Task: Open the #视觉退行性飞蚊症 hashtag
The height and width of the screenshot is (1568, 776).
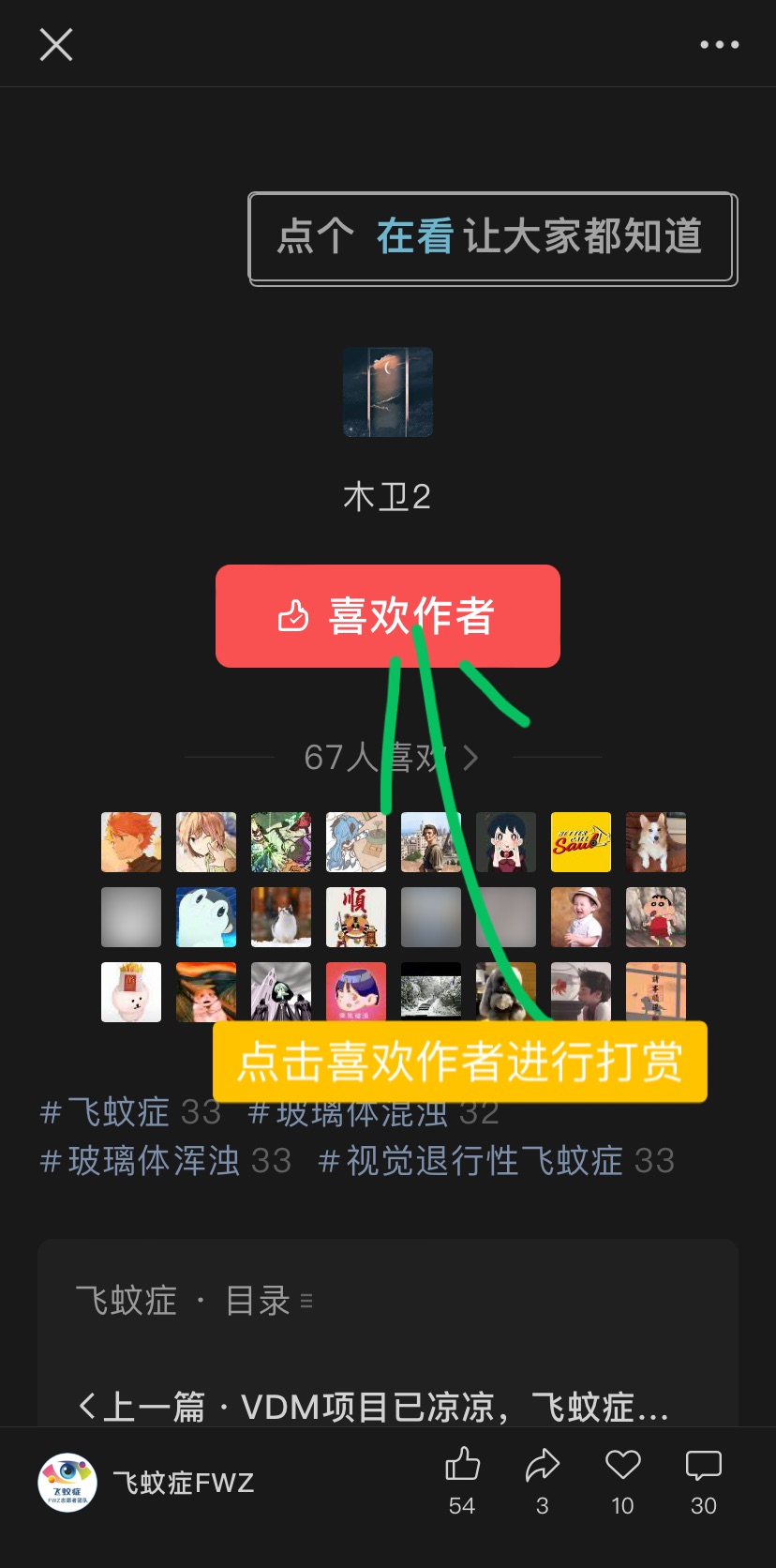Action: 497,1161
